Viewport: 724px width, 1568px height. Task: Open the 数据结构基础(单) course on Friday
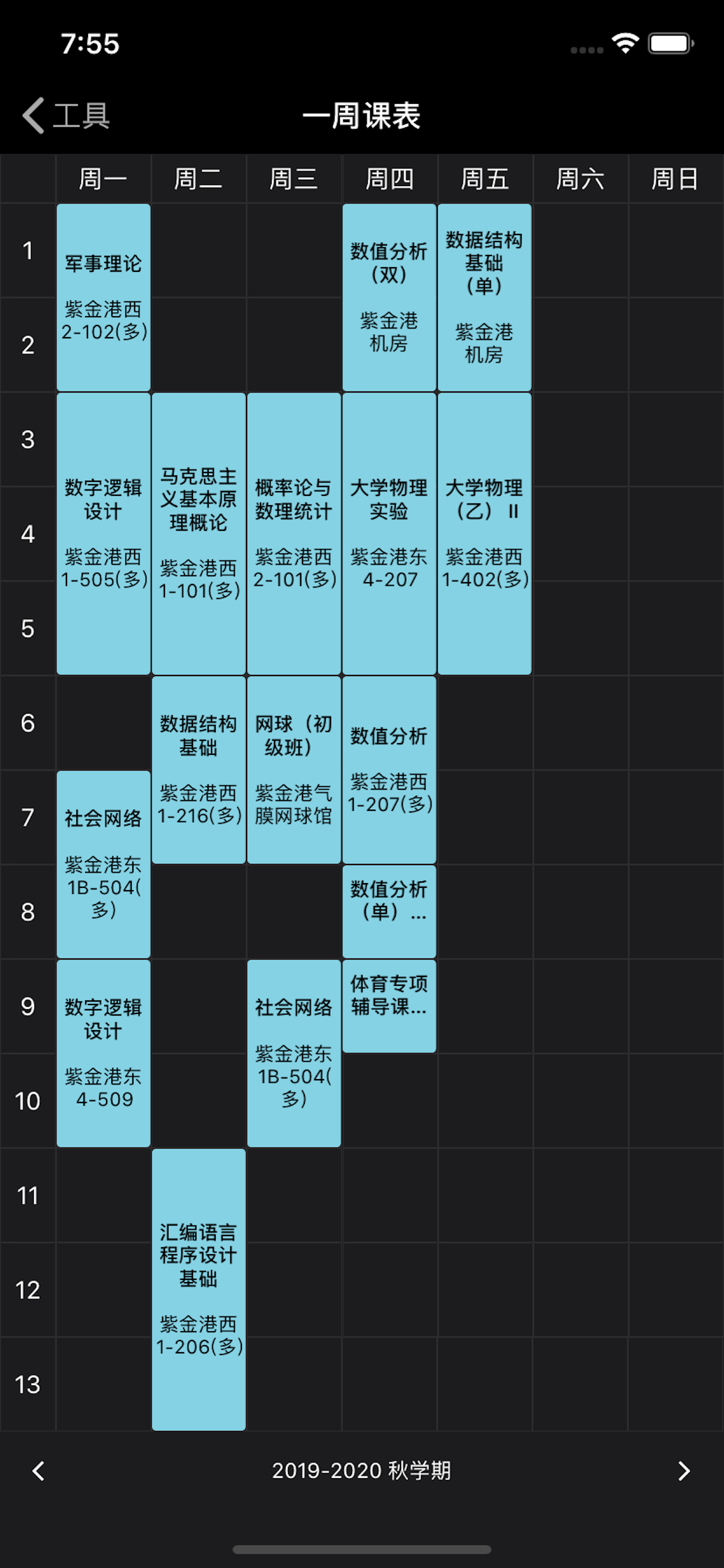pos(484,297)
